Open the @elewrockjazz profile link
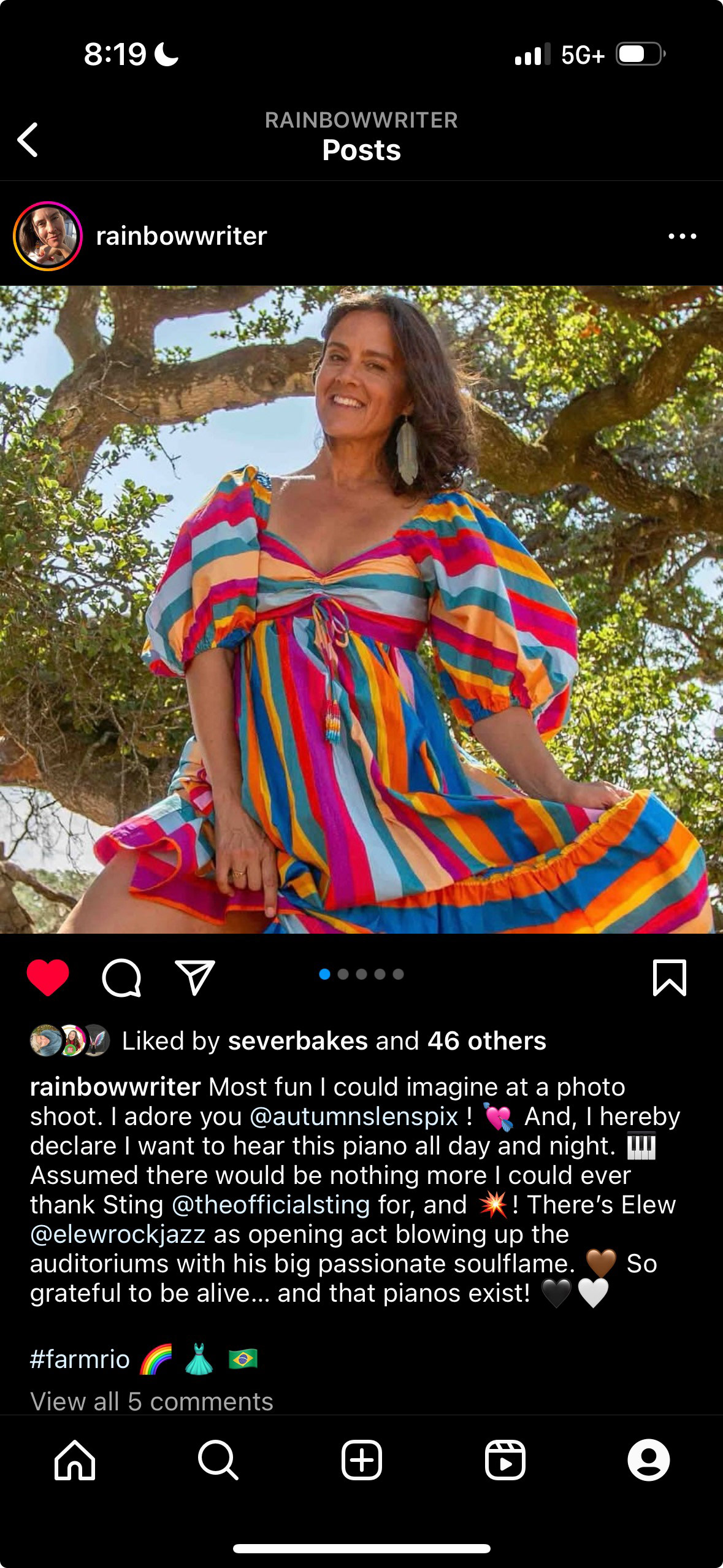723x1568 pixels. click(x=118, y=1234)
